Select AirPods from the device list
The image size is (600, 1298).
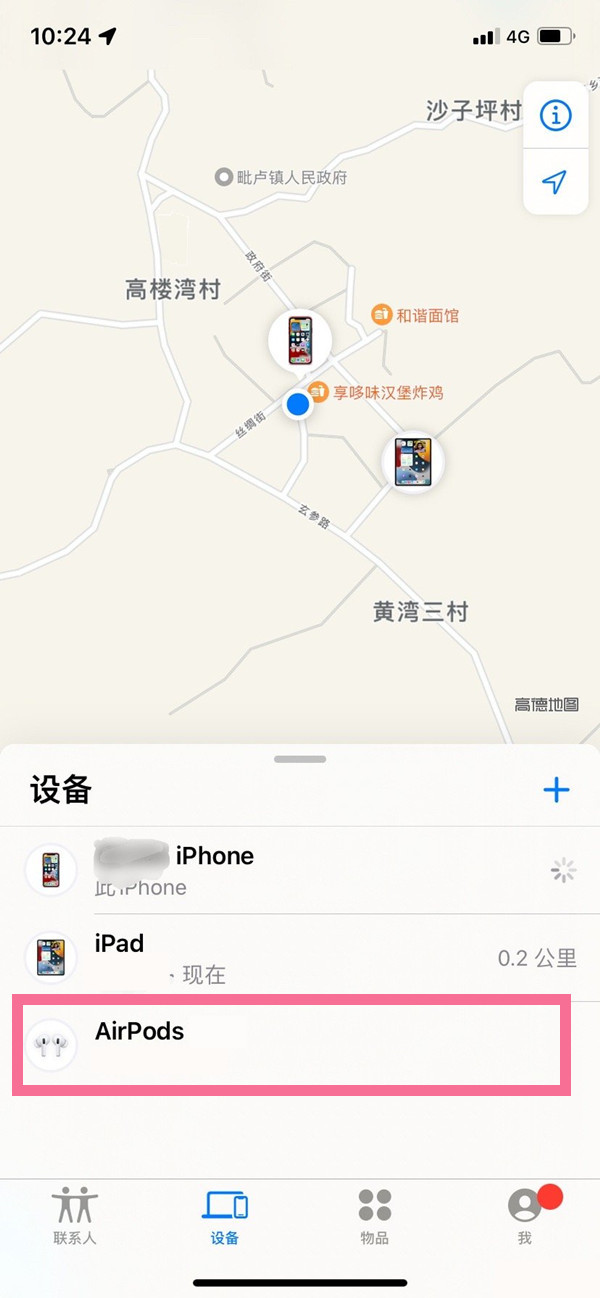pyautogui.click(x=290, y=1044)
